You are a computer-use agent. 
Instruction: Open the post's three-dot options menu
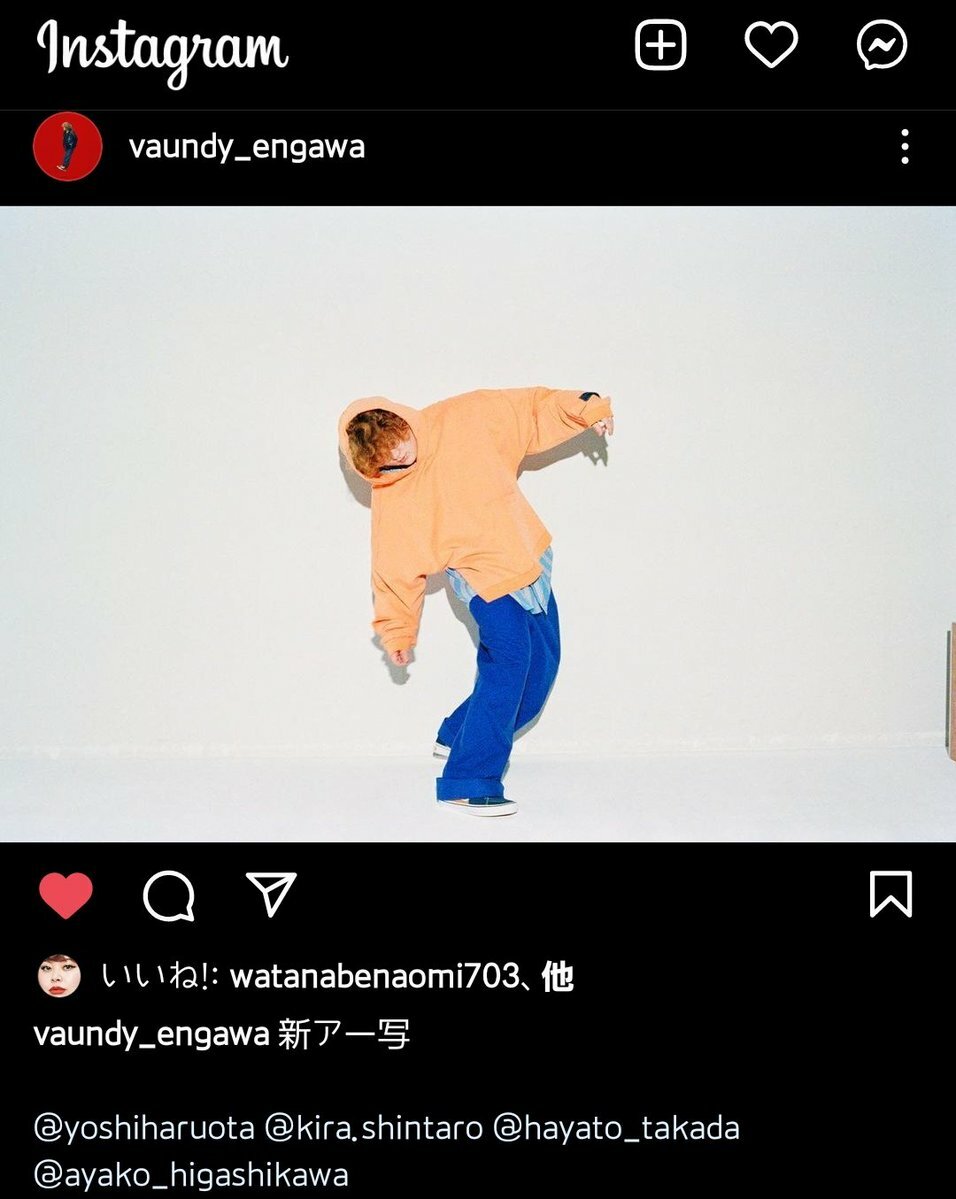coord(904,147)
